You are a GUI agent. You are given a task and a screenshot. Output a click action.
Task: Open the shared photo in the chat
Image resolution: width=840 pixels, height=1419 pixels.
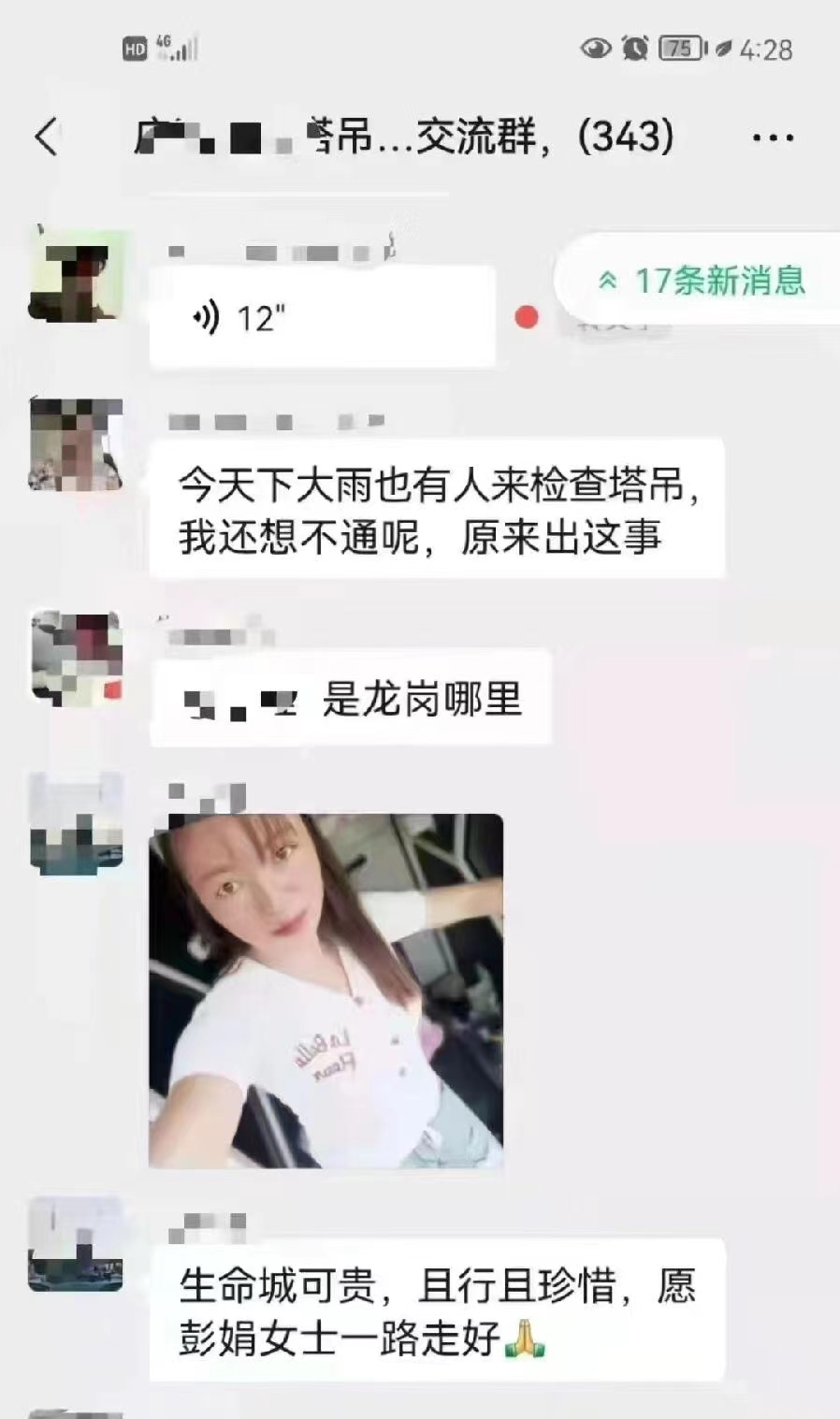(326, 990)
